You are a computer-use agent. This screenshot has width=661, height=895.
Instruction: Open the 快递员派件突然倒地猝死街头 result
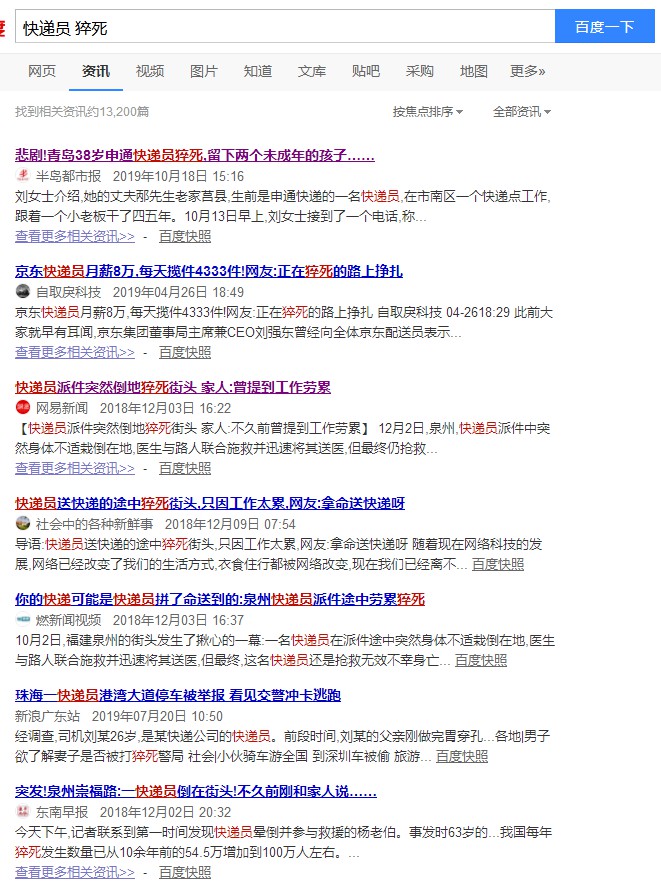click(173, 387)
